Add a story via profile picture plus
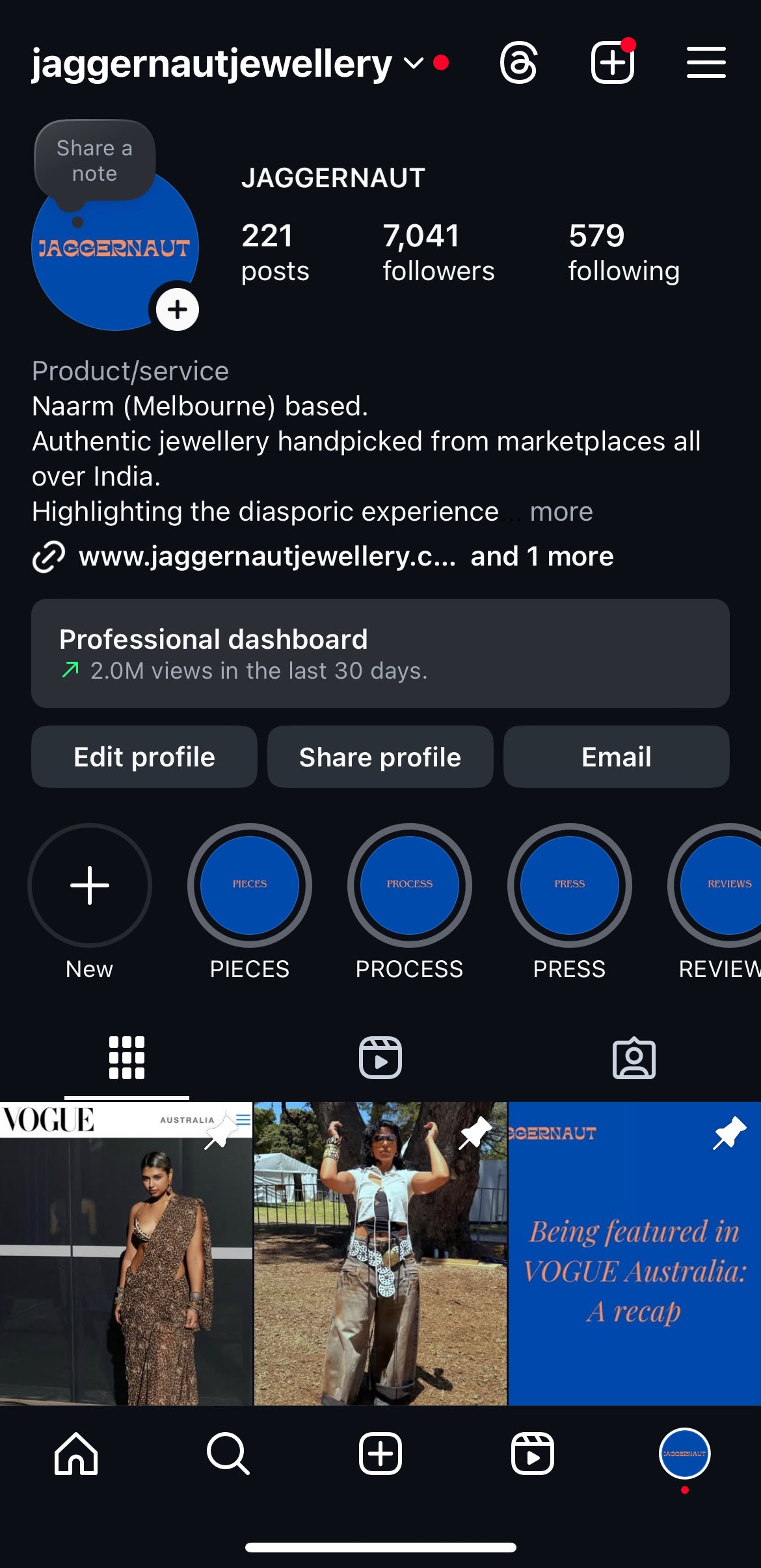 (x=178, y=309)
